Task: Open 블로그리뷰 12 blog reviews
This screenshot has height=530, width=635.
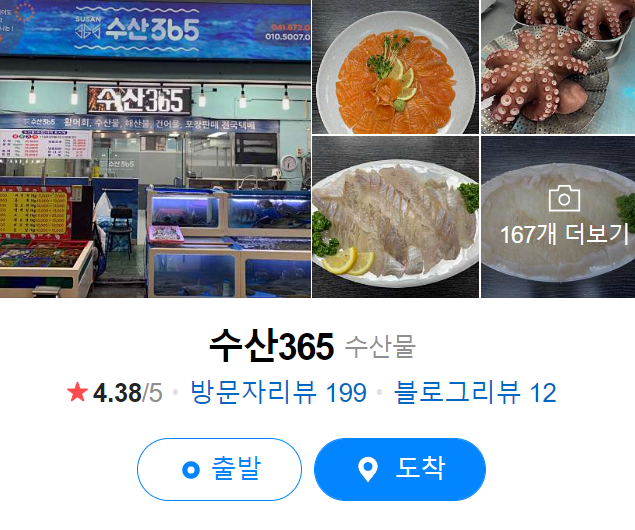Action: [x=475, y=393]
